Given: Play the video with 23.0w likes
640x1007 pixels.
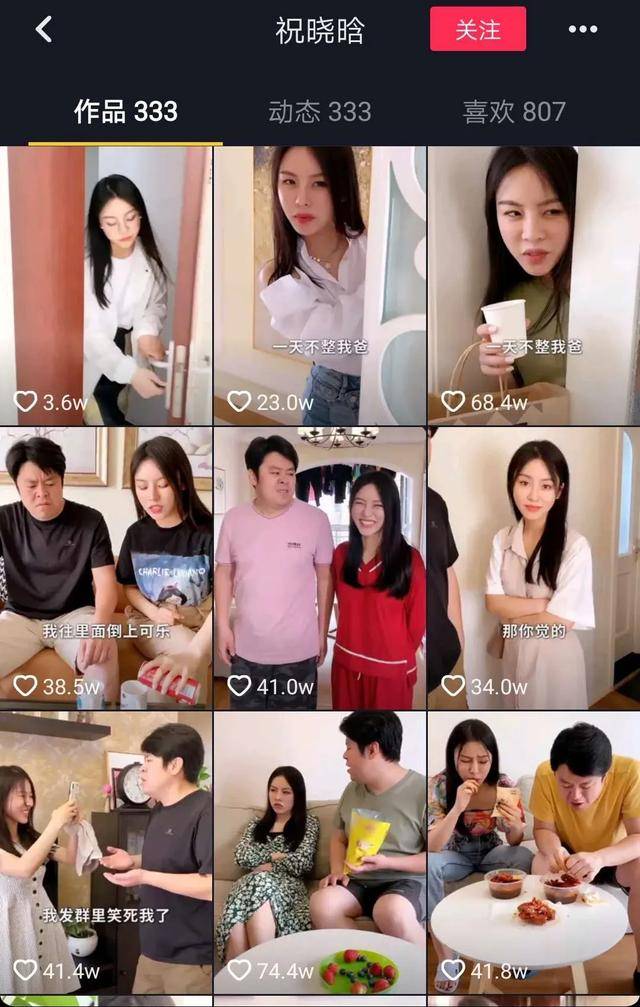Looking at the screenshot, I should pos(319,285).
